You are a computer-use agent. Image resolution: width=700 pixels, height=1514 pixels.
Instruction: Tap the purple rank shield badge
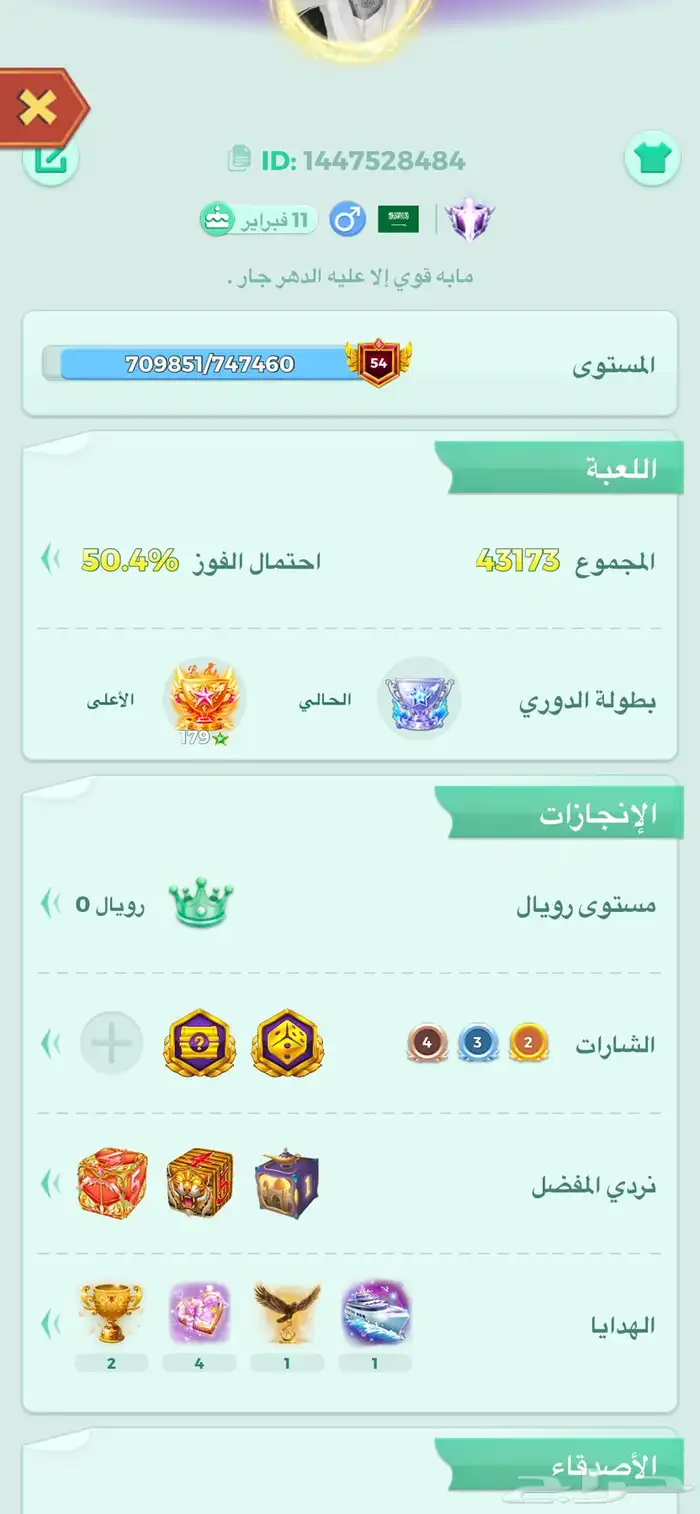point(470,219)
